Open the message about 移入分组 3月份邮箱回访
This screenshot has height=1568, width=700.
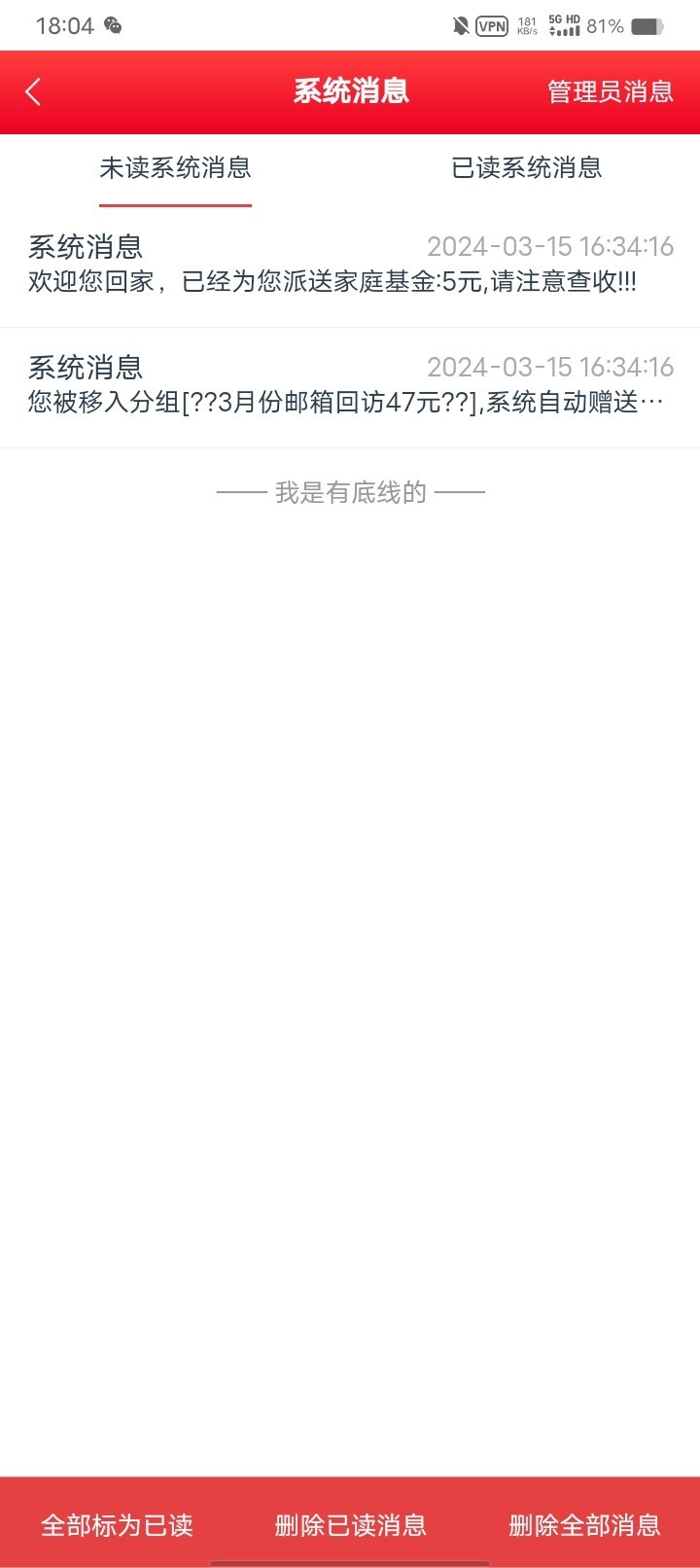(x=350, y=388)
